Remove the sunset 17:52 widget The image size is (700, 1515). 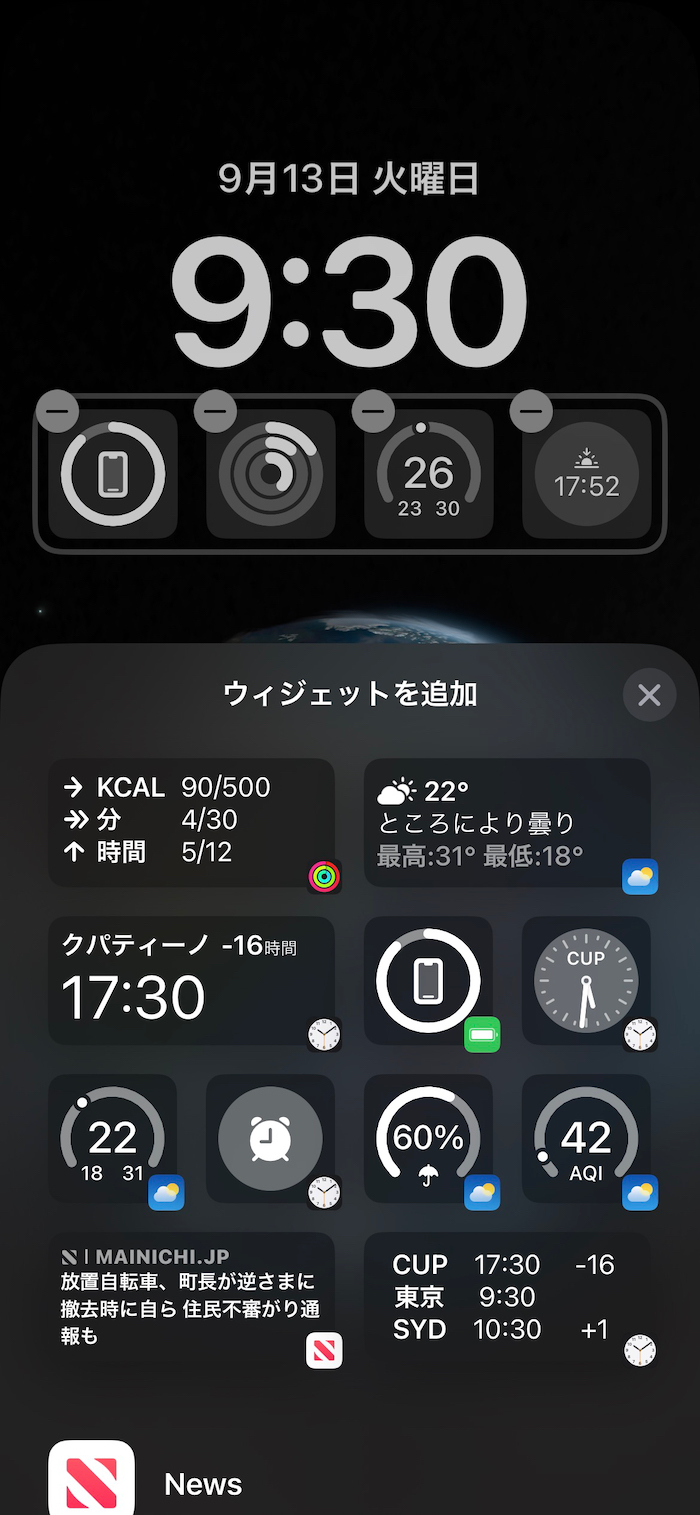pyautogui.click(x=531, y=411)
